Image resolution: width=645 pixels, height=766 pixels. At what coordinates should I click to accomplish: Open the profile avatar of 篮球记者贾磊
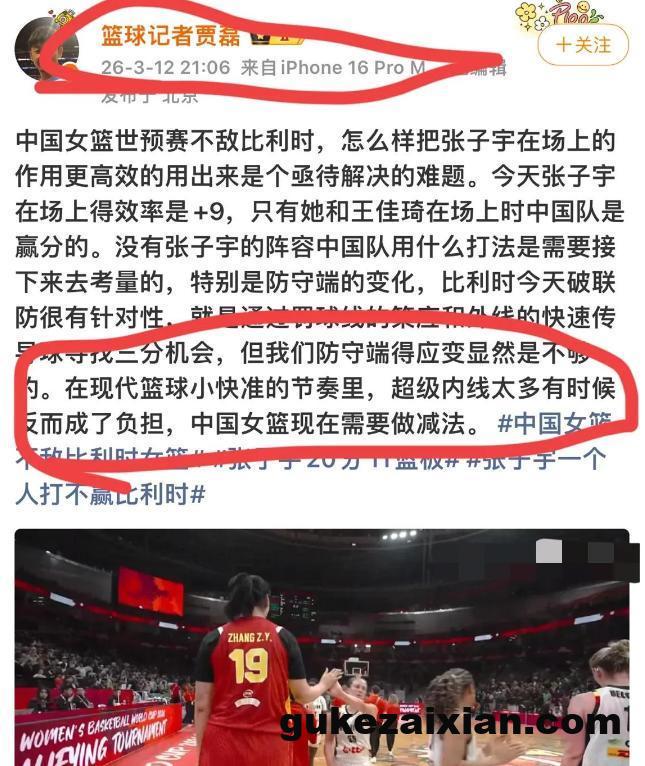click(45, 48)
